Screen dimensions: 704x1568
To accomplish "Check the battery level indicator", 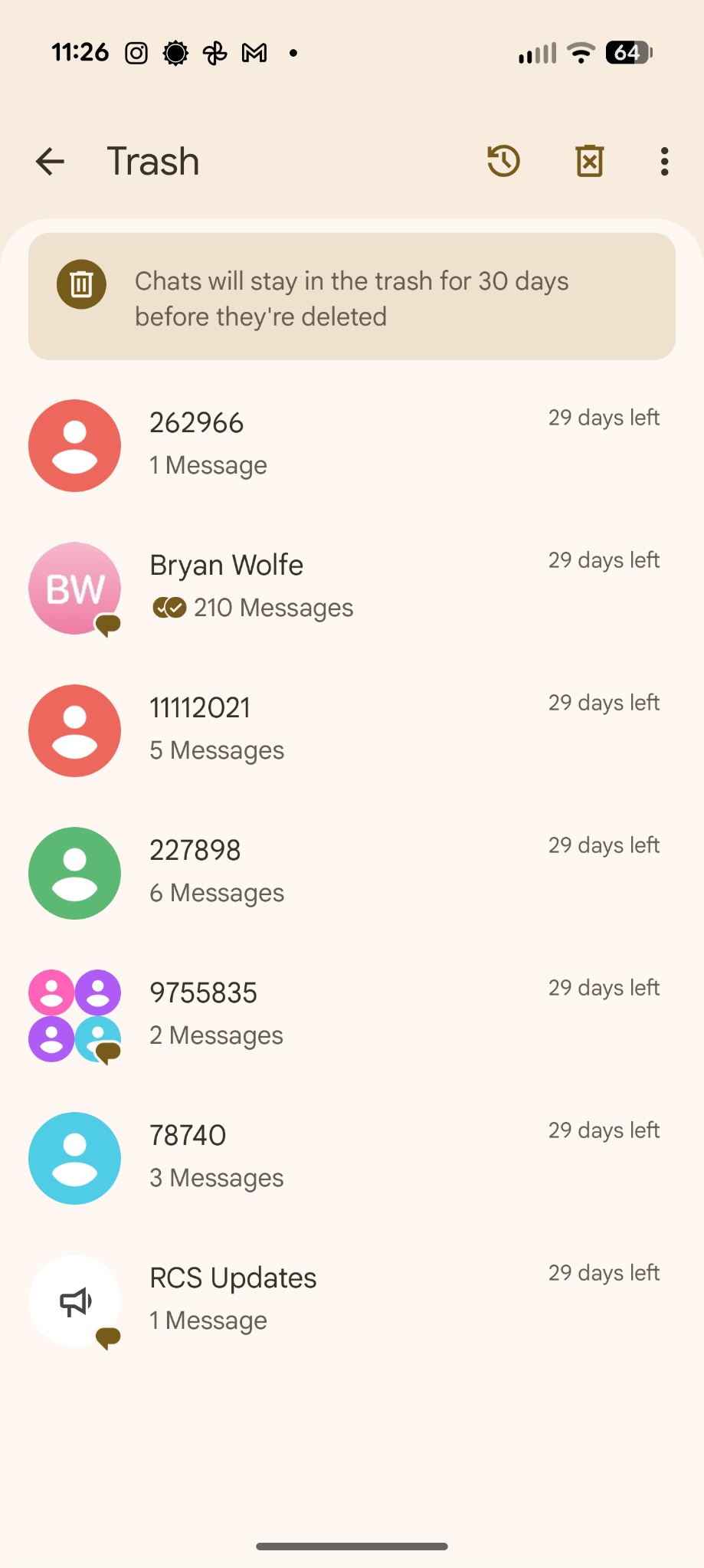I will (628, 52).
